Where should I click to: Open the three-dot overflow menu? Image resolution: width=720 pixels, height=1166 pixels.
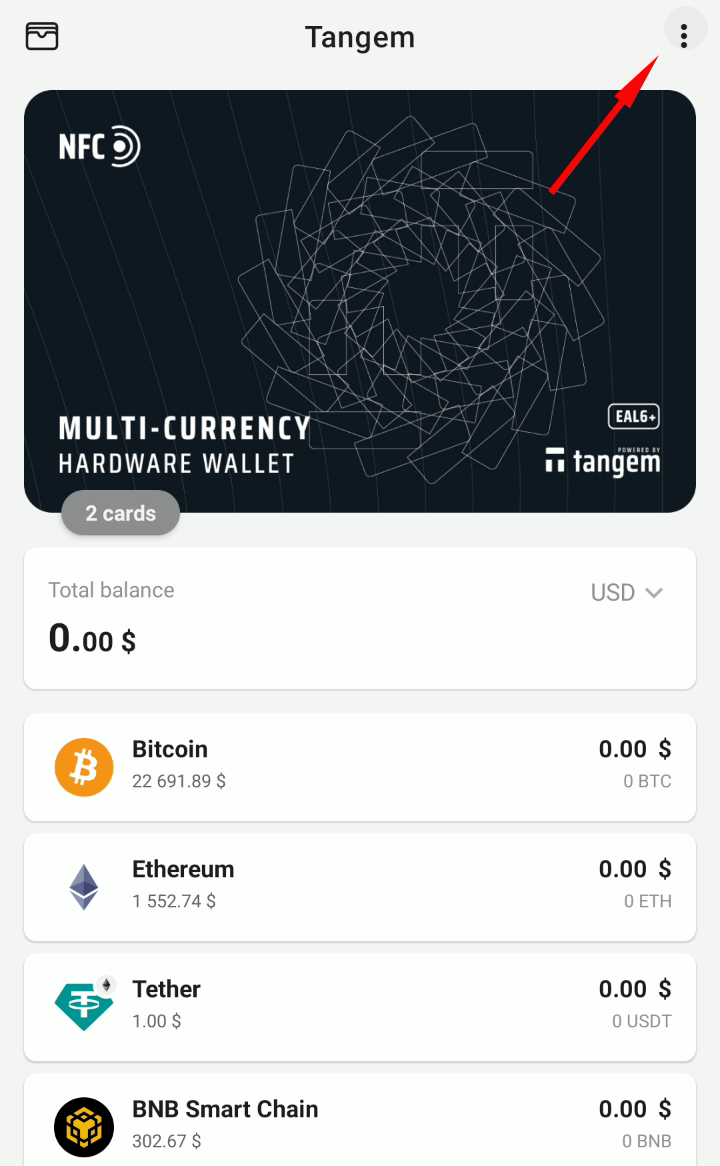point(684,36)
